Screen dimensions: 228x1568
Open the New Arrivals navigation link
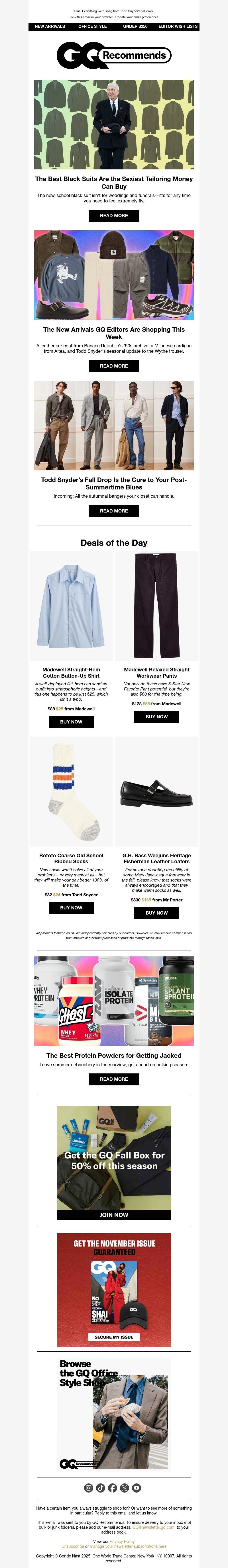[x=49, y=27]
